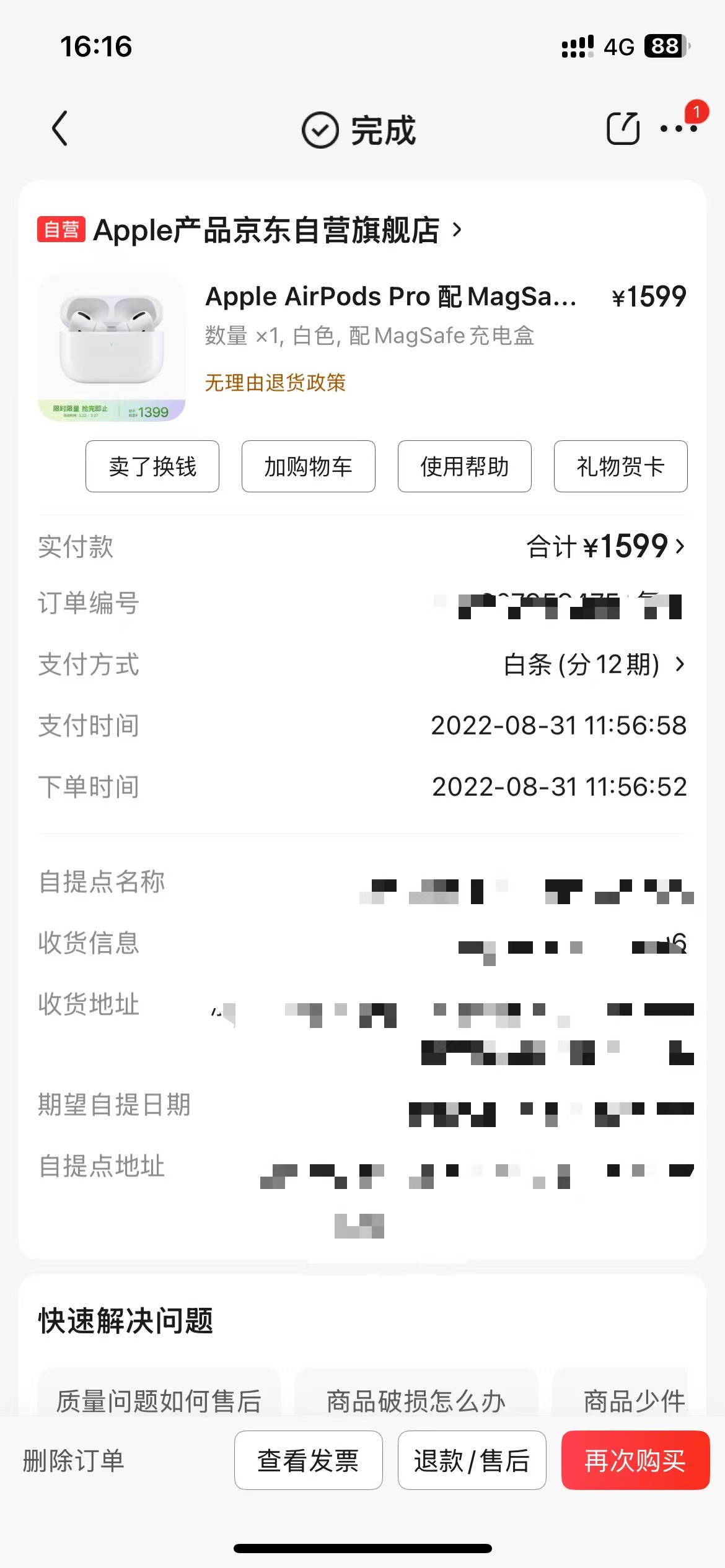Open the AirPods Pro product image
Image resolution: width=725 pixels, height=1568 pixels.
click(x=112, y=348)
